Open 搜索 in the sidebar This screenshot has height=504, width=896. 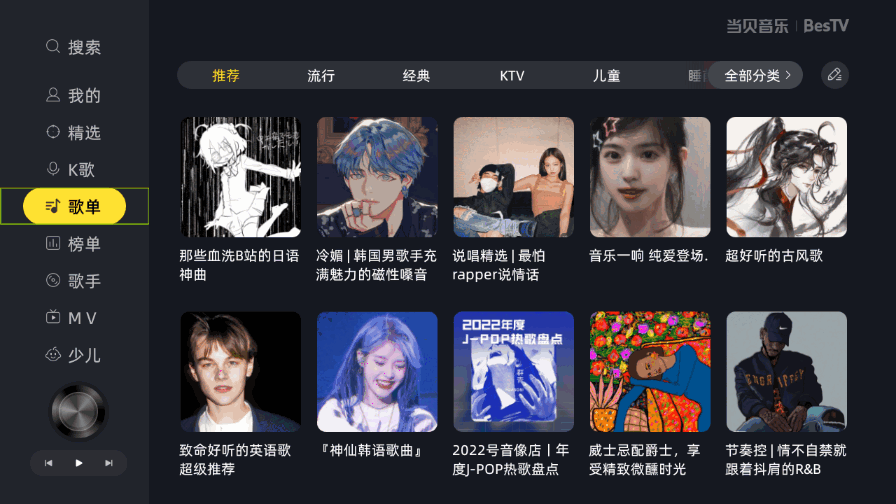[x=74, y=47]
